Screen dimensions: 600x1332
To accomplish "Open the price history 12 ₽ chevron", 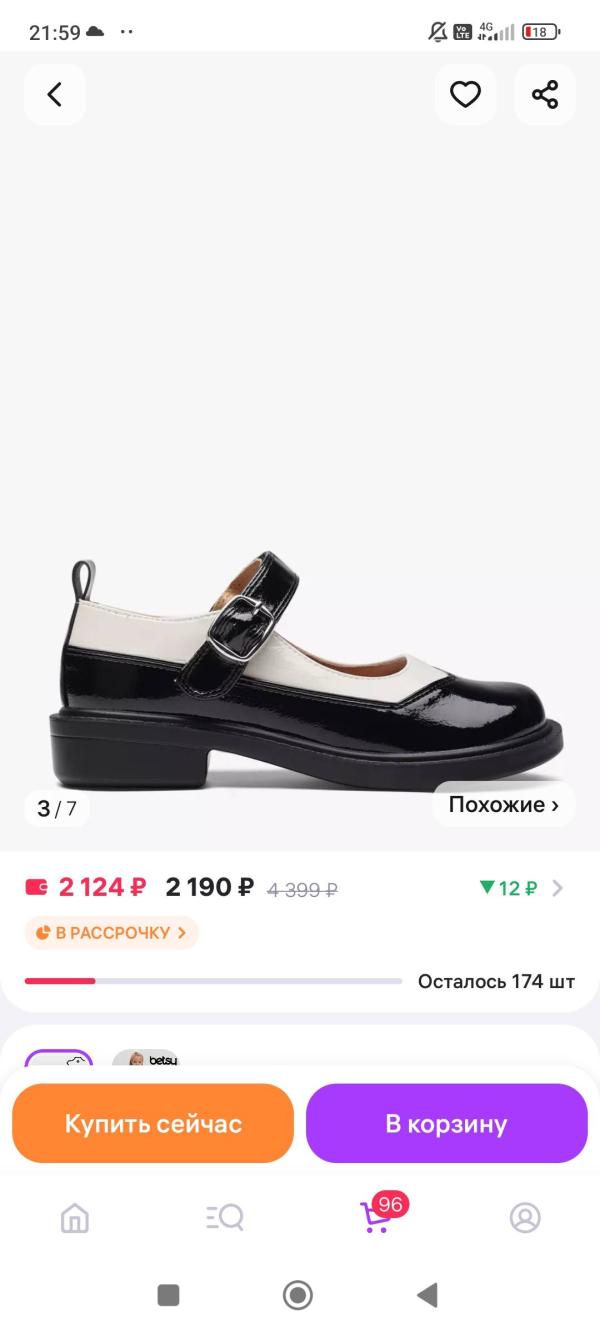I will click(558, 888).
